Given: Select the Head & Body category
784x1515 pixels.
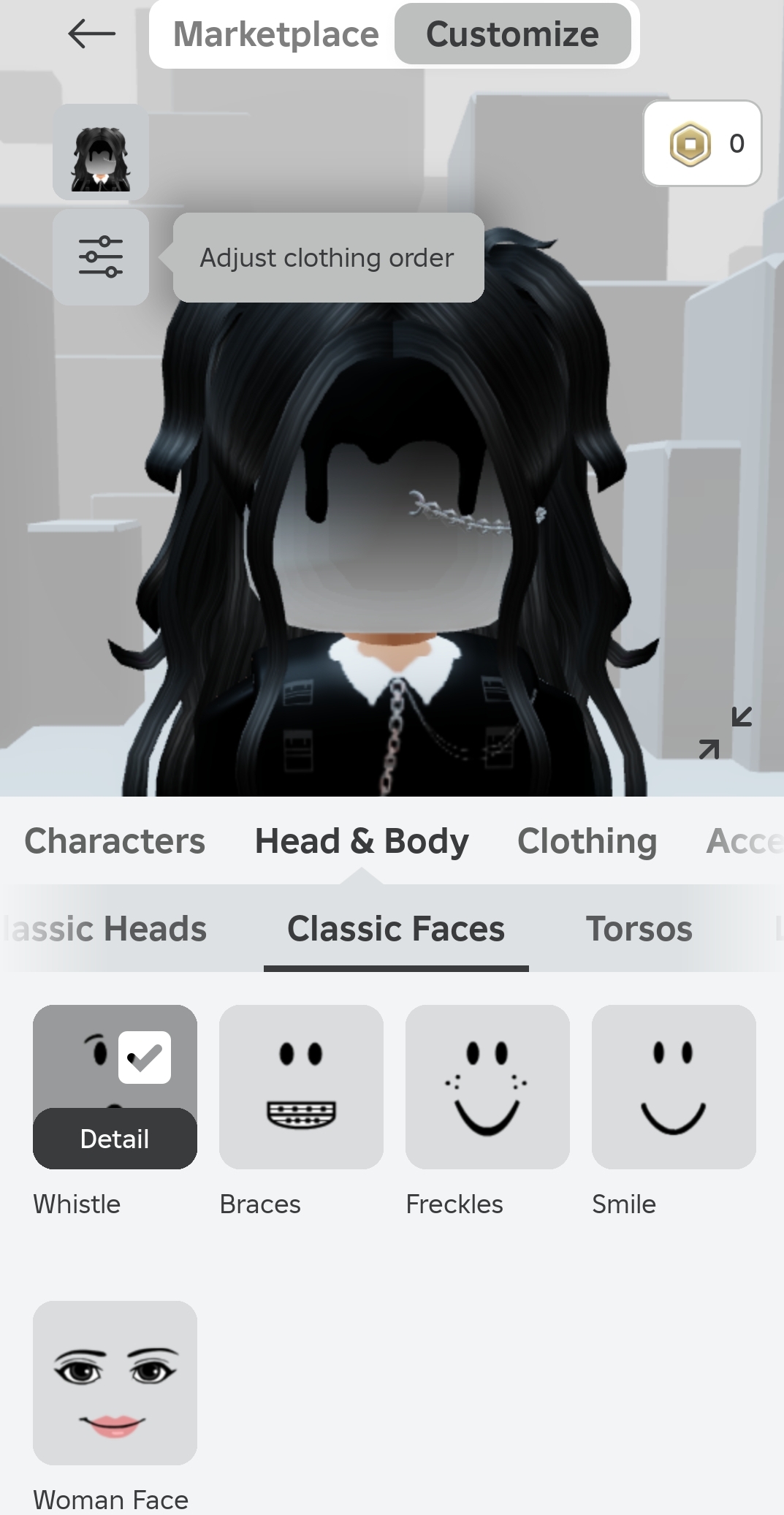Looking at the screenshot, I should pos(362,840).
